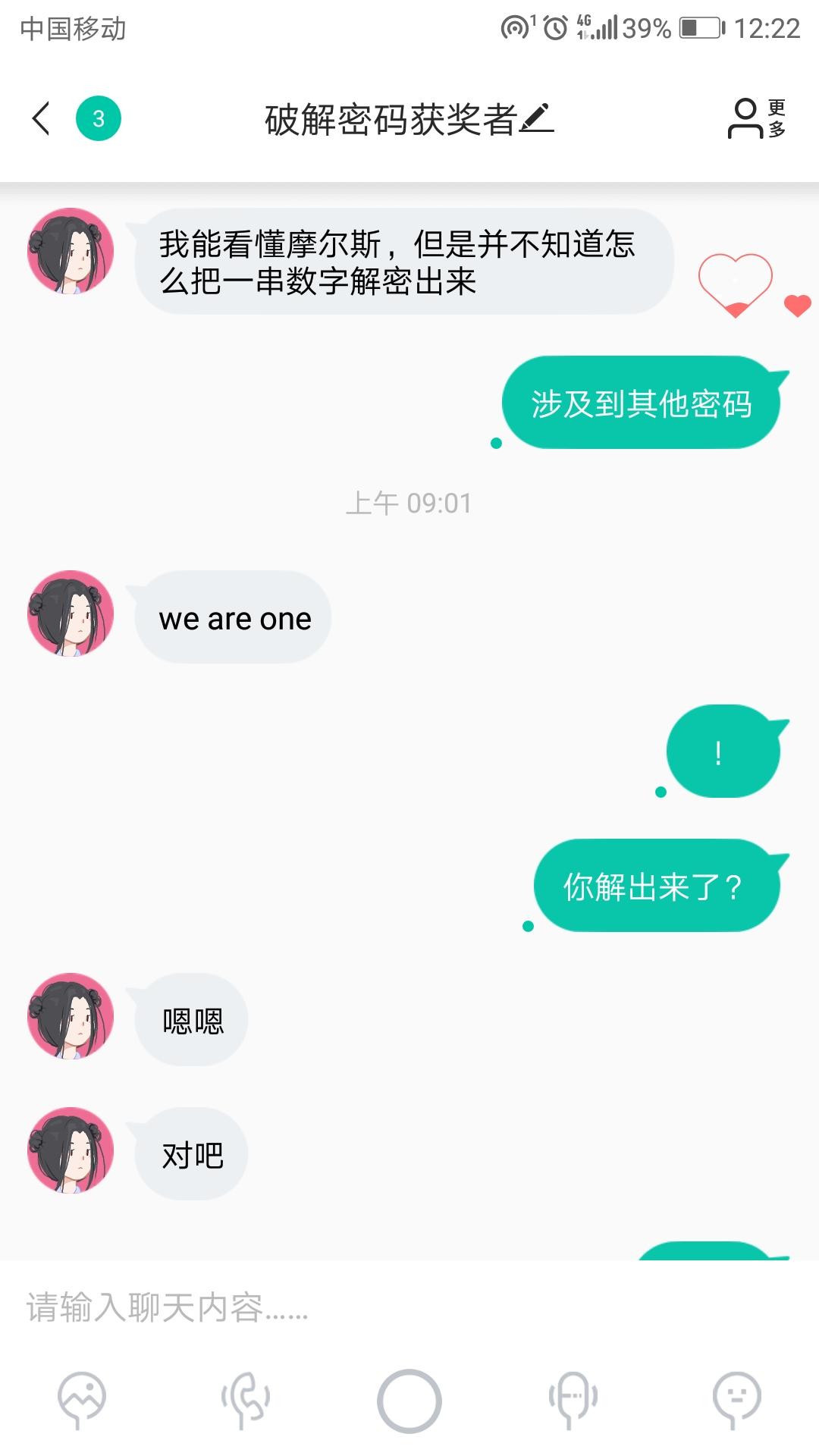Go back to the previous screen

click(42, 119)
